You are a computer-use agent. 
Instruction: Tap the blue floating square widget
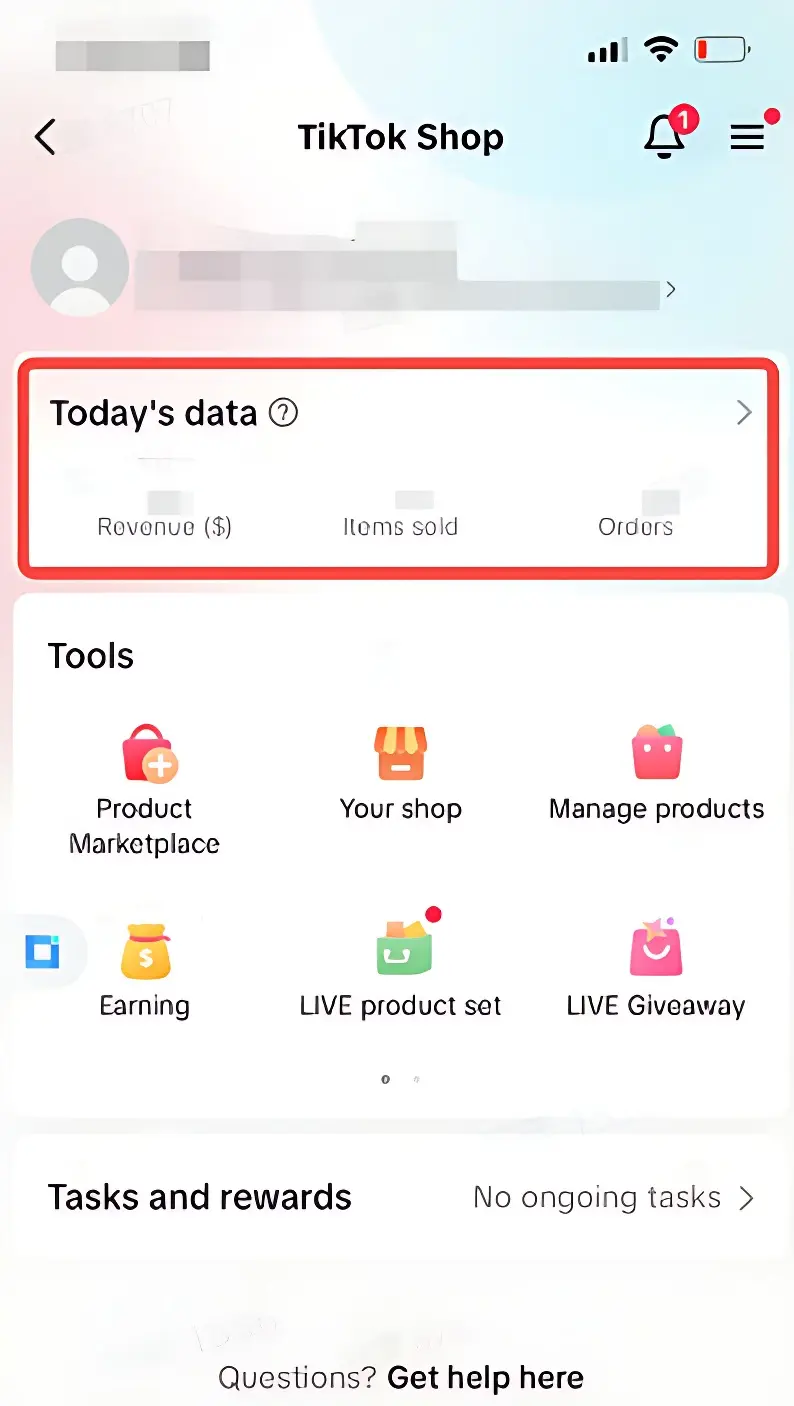43,952
